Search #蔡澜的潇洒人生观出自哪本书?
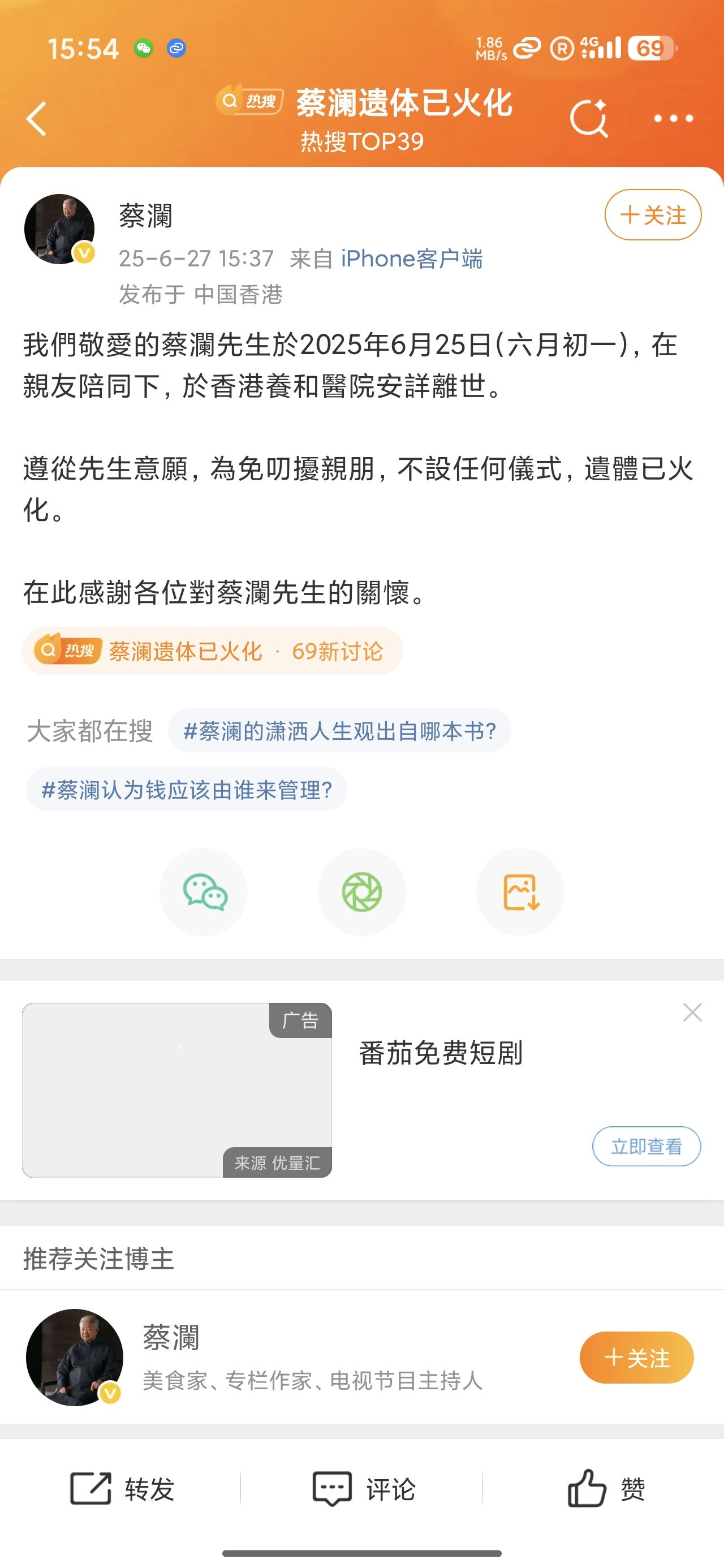 (340, 730)
